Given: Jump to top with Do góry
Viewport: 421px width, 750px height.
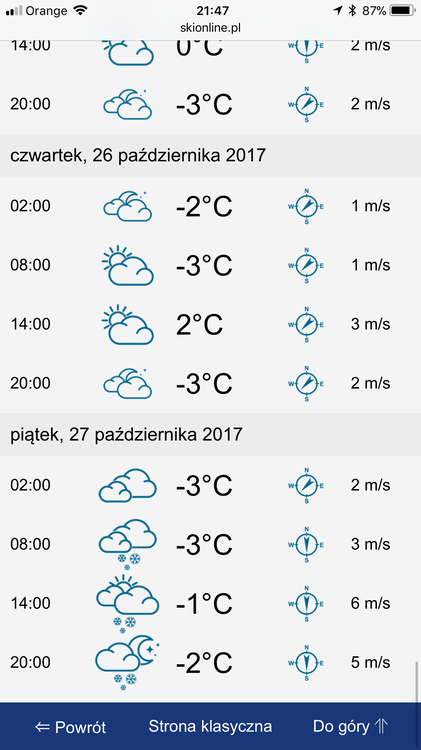Looking at the screenshot, I should tap(350, 727).
